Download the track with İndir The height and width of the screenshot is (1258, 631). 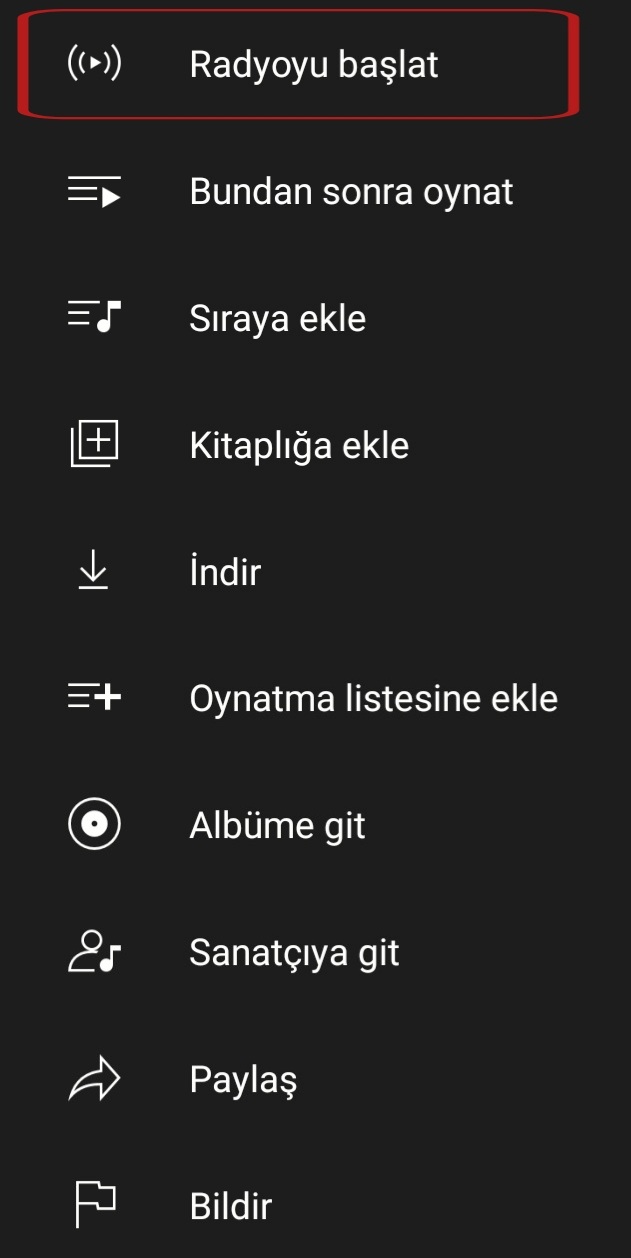(225, 572)
